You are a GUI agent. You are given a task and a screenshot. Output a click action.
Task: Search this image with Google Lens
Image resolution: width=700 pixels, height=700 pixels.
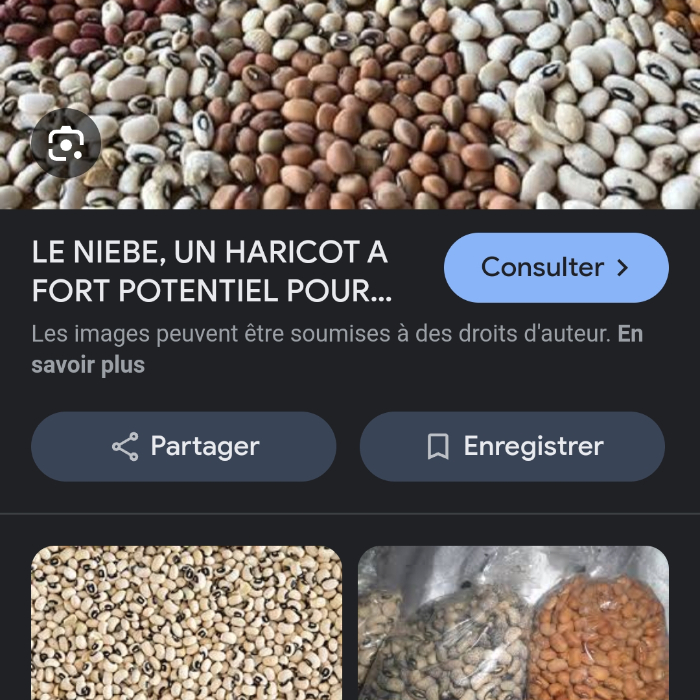coord(66,144)
